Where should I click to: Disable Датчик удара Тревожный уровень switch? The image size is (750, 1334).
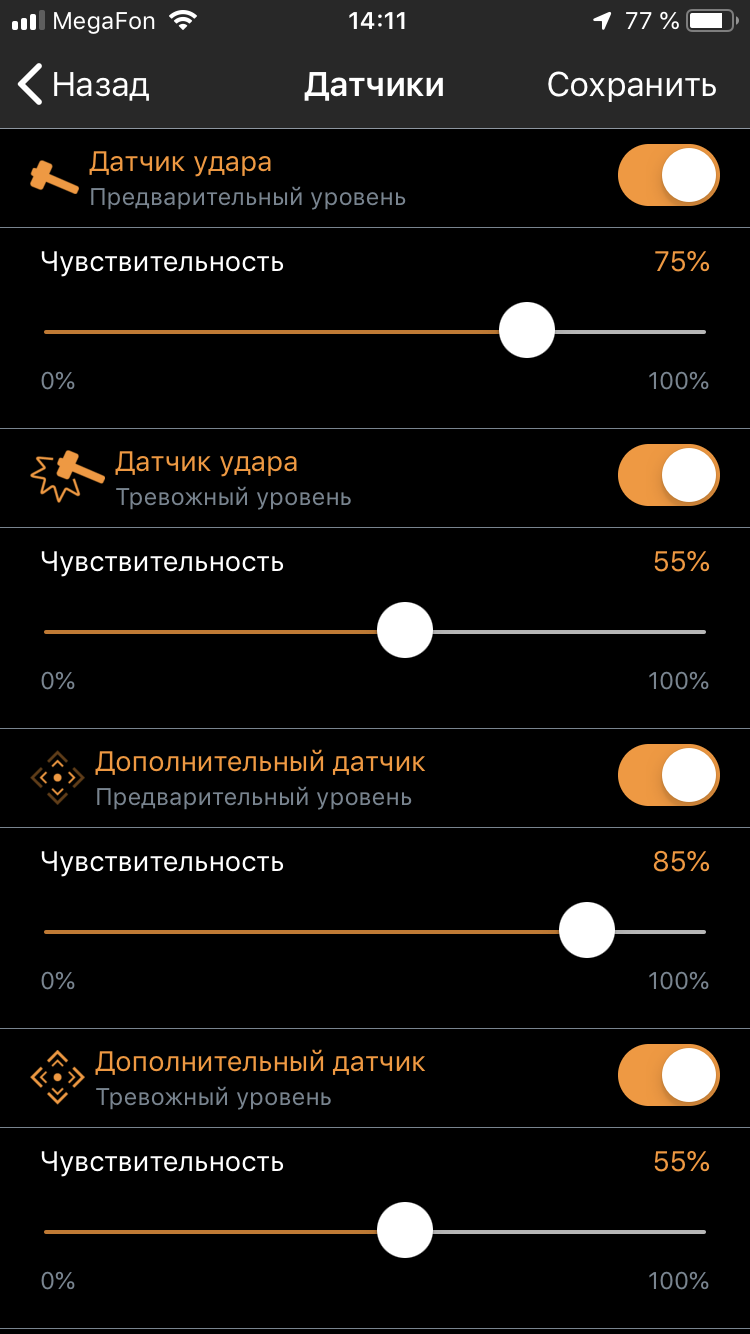668,475
